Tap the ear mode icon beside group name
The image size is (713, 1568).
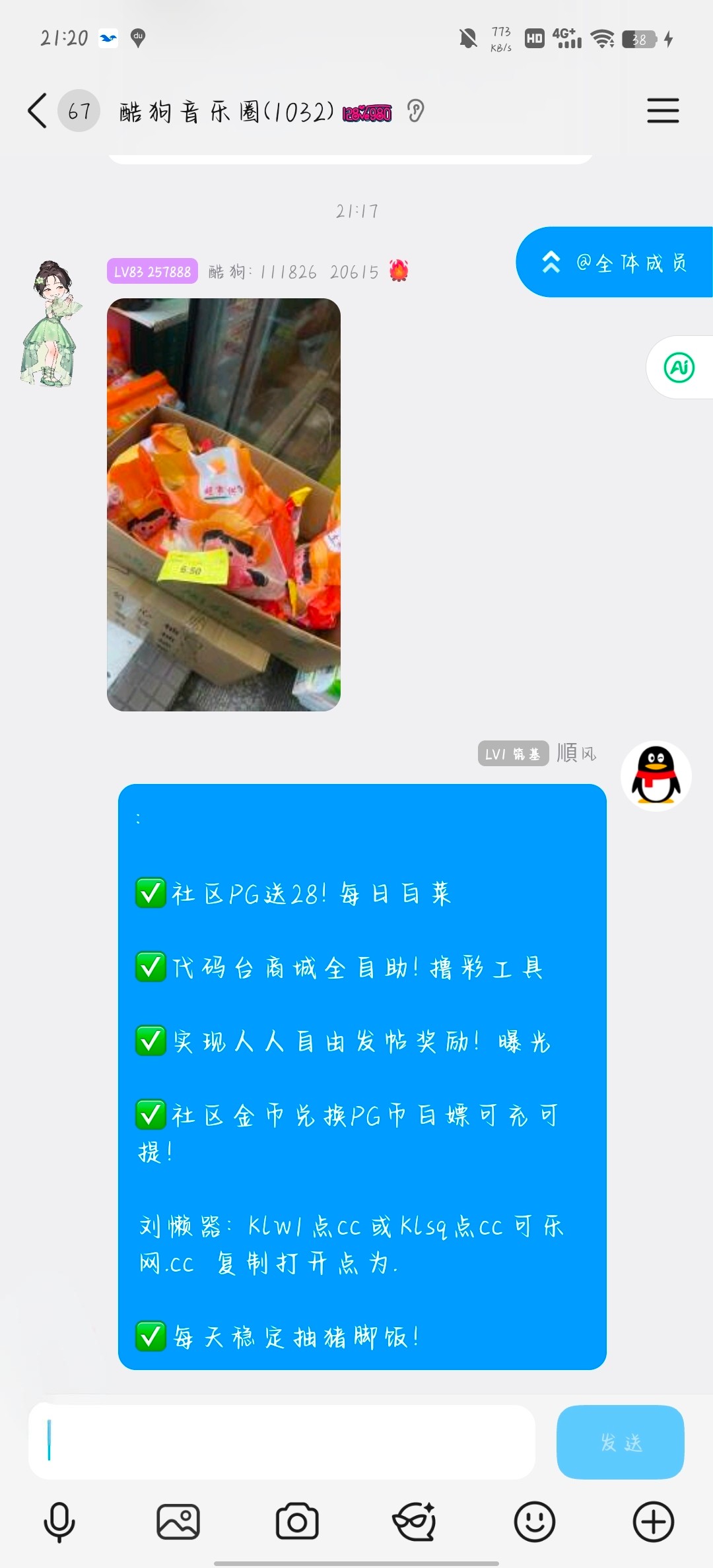tap(415, 111)
